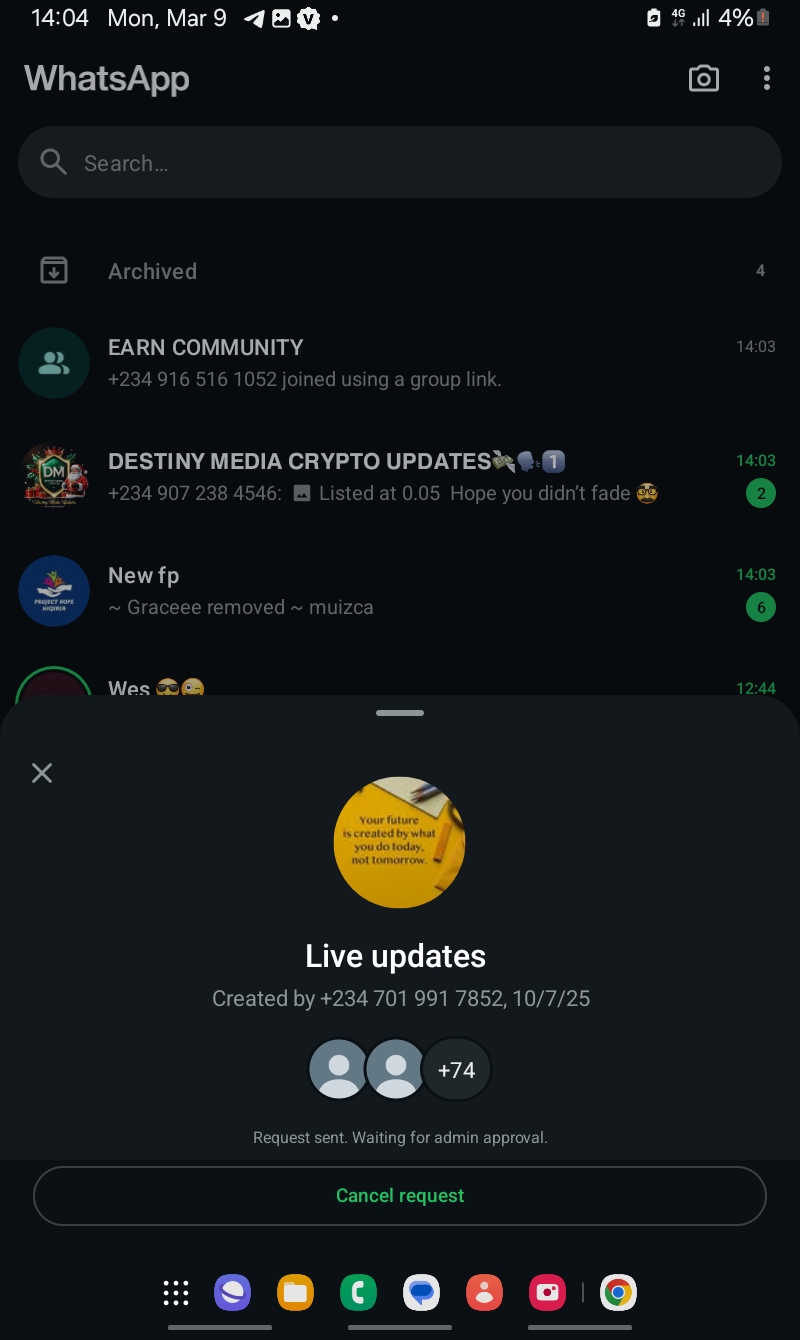Open the red camera app in taskbar
800x1340 pixels.
pyautogui.click(x=547, y=1293)
